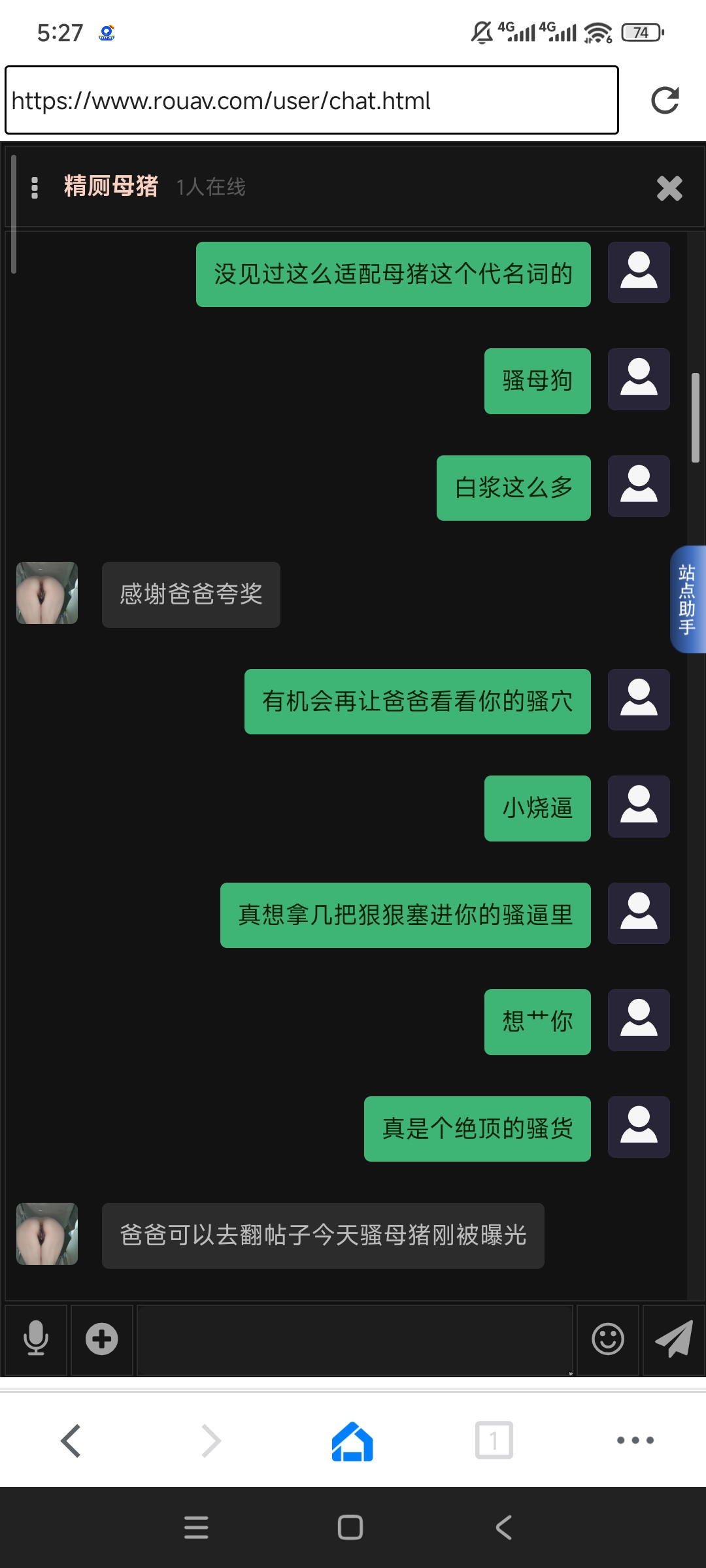Go back to the previous page in browser
706x1568 pixels.
pyautogui.click(x=71, y=1440)
